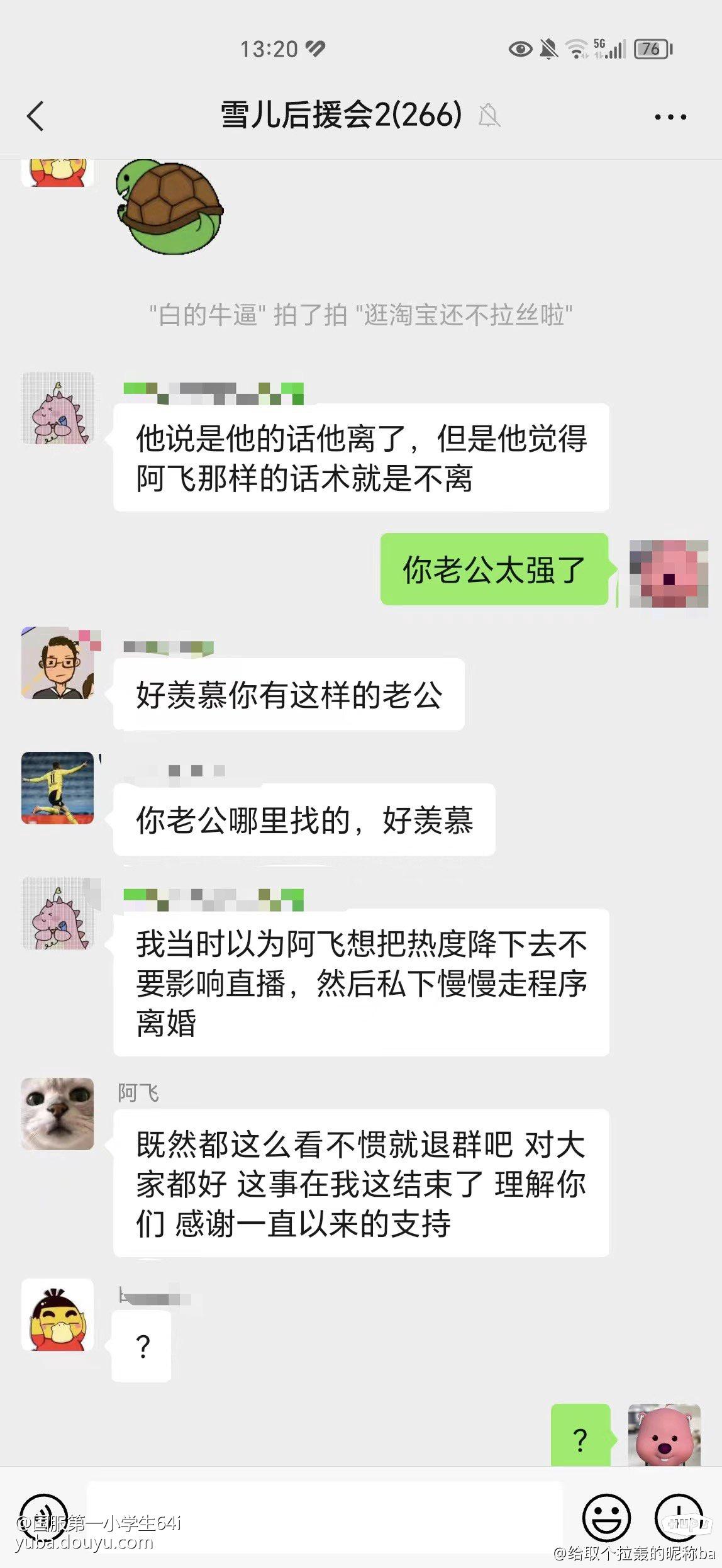Open 阿飞's cat avatar profile

coord(58,1114)
